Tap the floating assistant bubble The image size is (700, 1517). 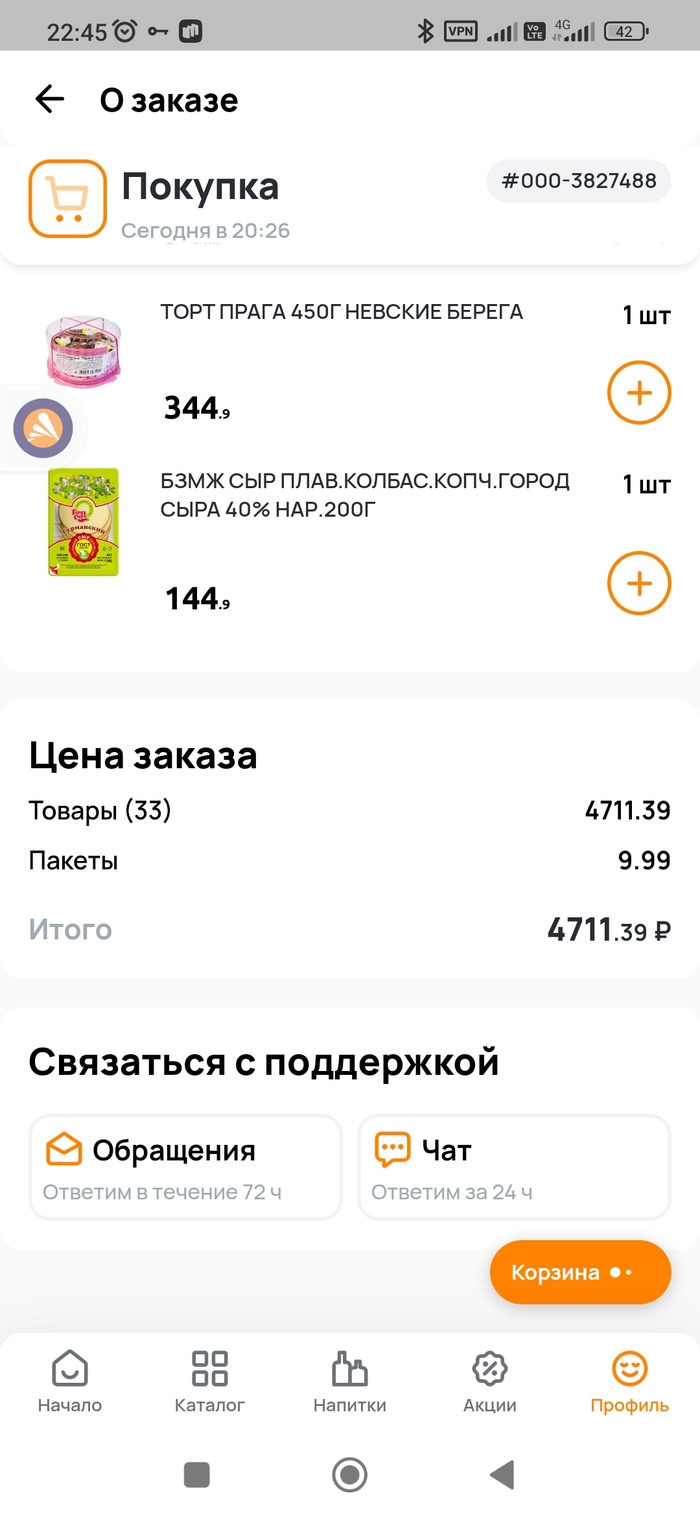(x=43, y=428)
